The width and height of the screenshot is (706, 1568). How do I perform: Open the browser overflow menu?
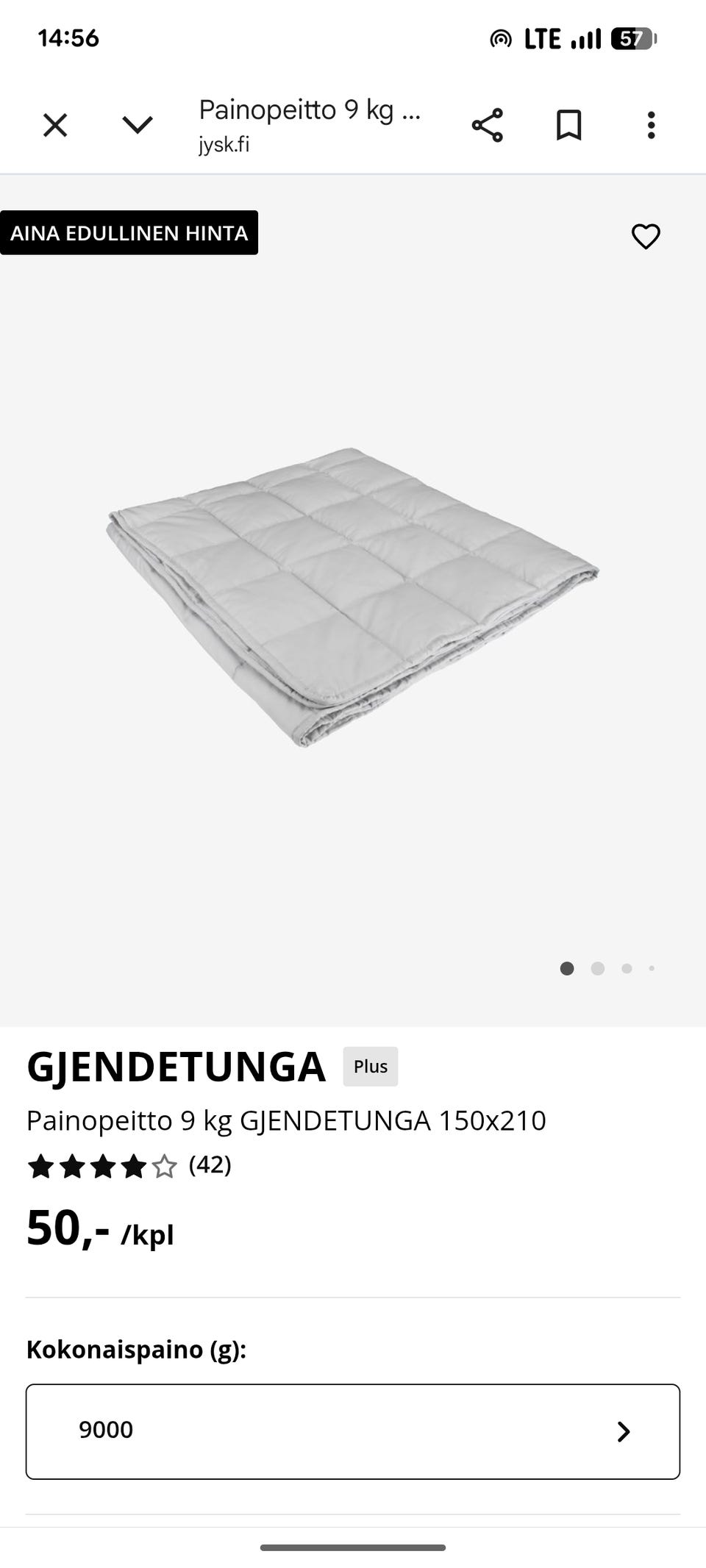click(651, 126)
